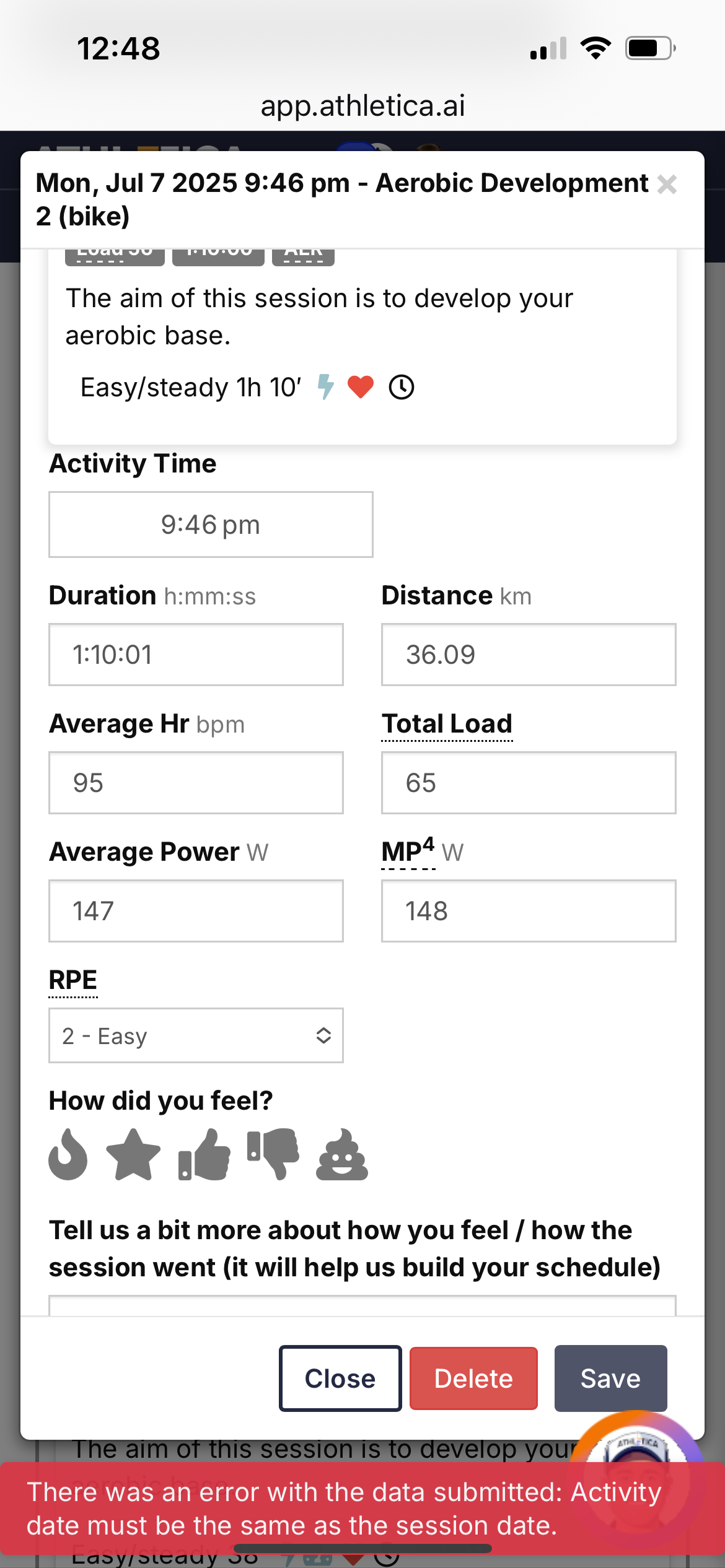
Task: Open the RPE dropdown
Action: pyautogui.click(x=196, y=1035)
